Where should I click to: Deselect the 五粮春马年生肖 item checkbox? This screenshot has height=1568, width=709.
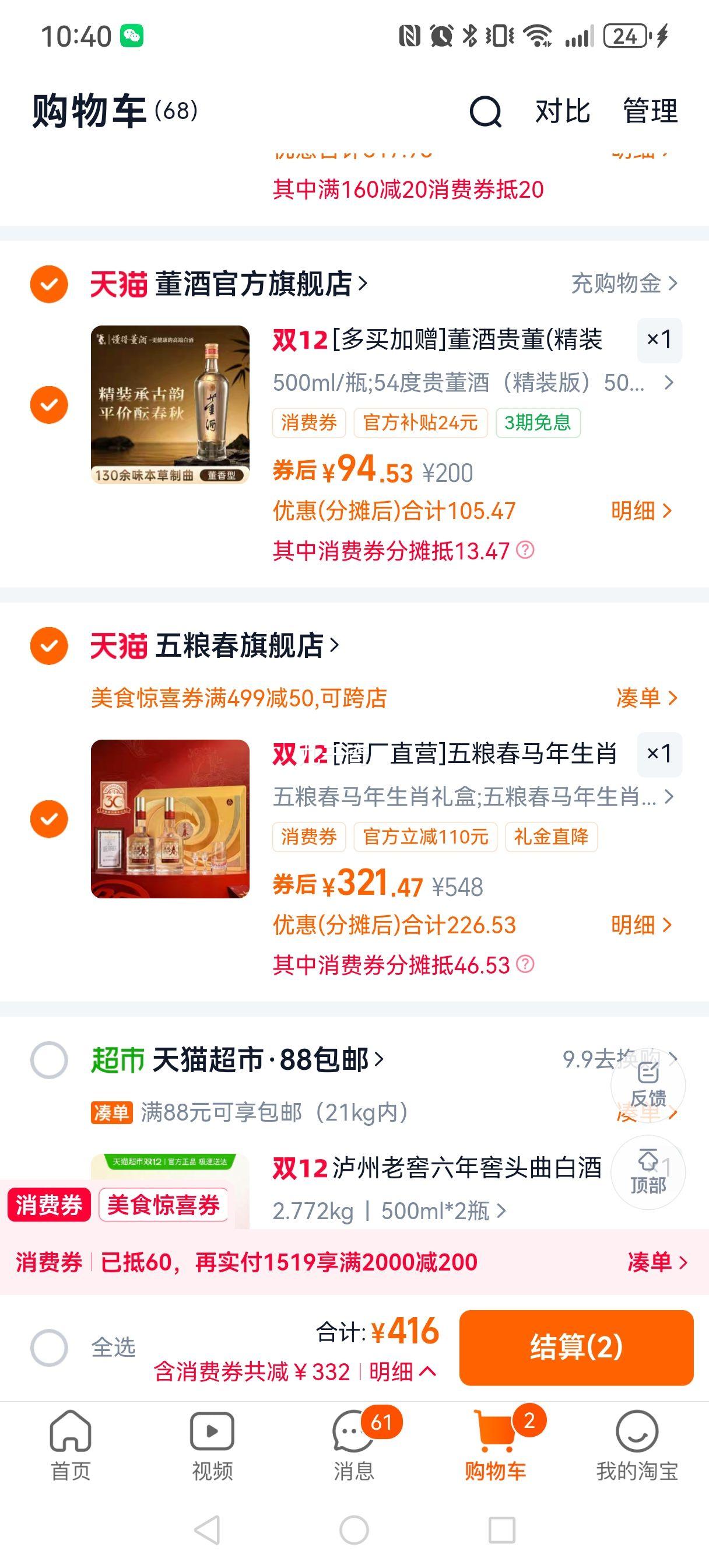click(x=49, y=818)
